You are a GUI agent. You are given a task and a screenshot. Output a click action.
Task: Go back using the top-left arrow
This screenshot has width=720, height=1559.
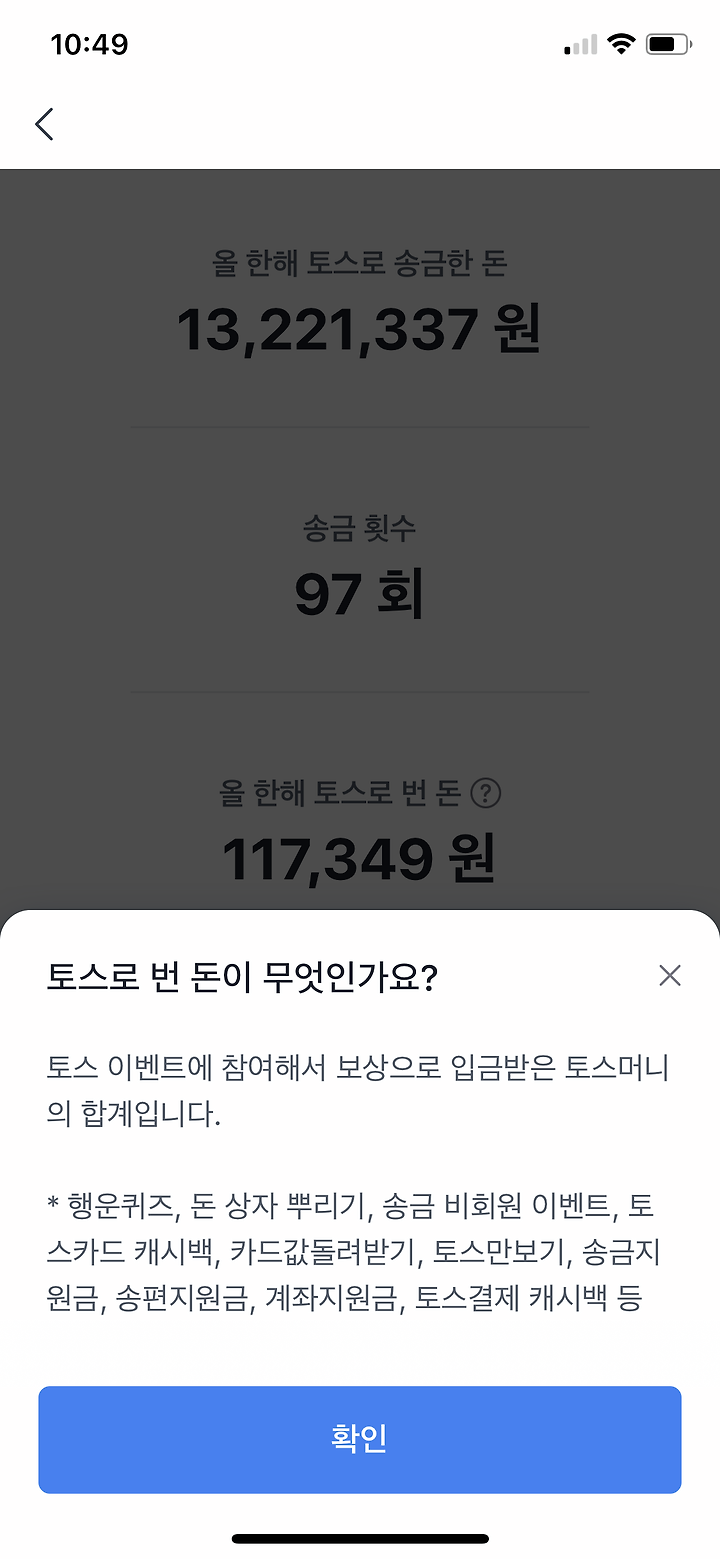click(44, 124)
